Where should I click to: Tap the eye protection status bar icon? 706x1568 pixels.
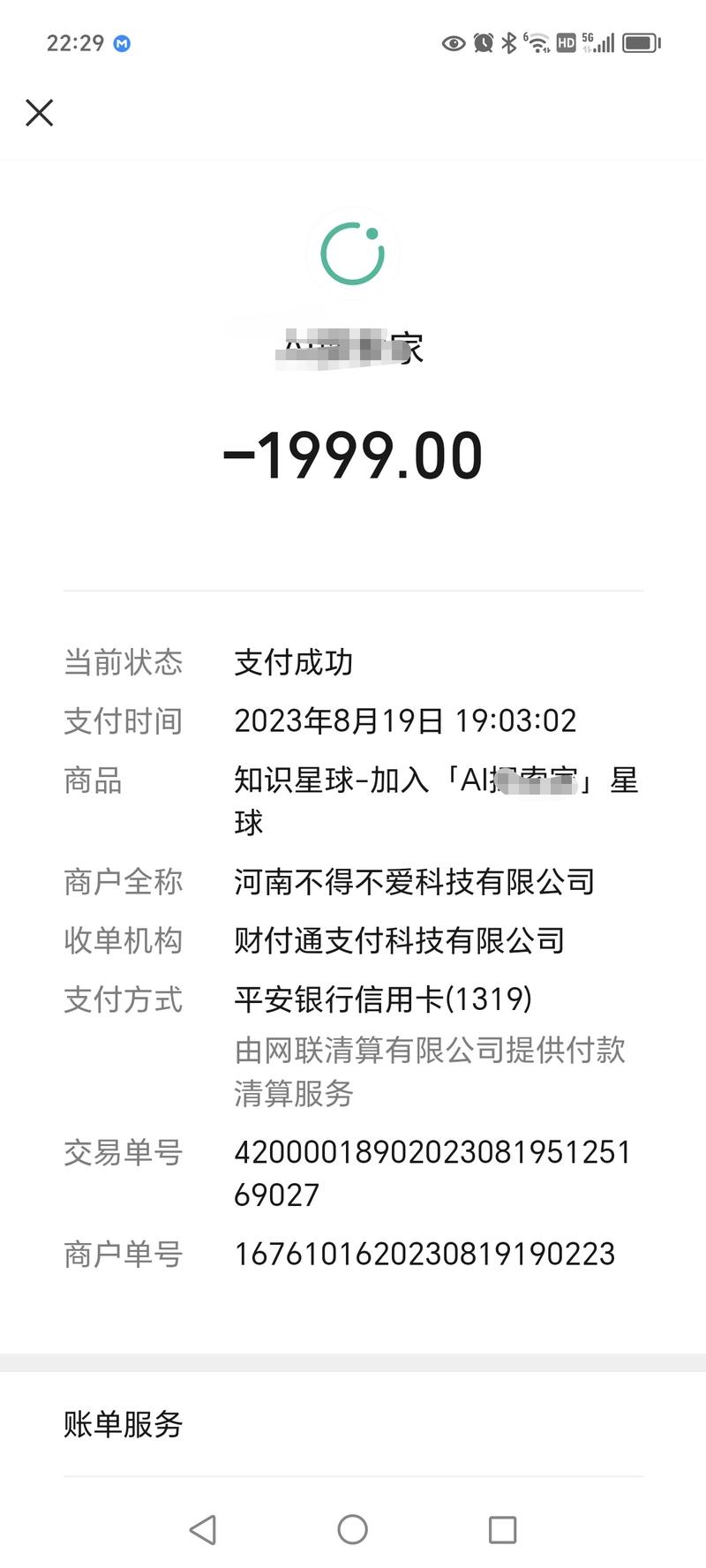(x=453, y=41)
